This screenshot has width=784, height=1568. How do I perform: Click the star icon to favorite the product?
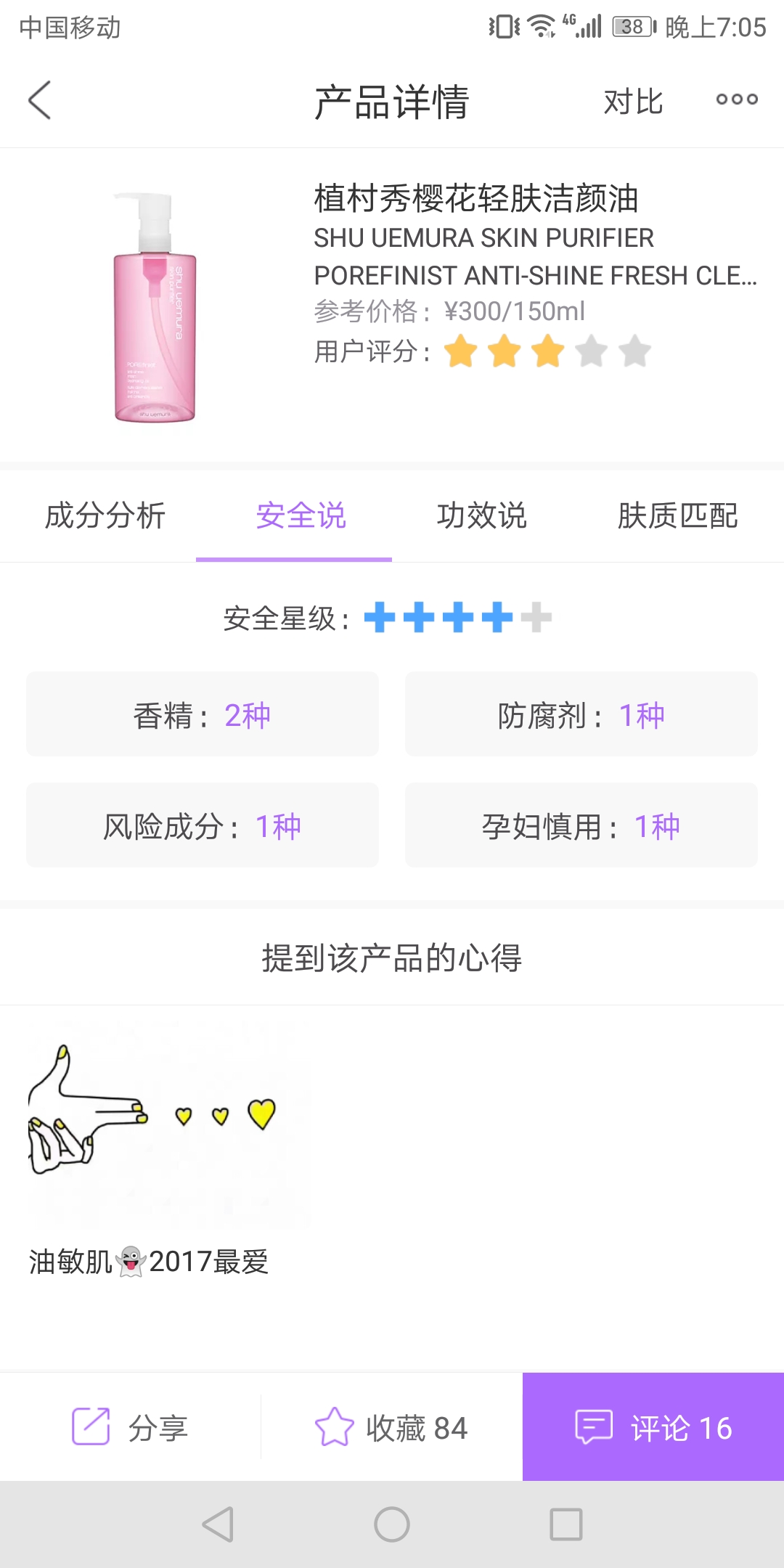(334, 1427)
